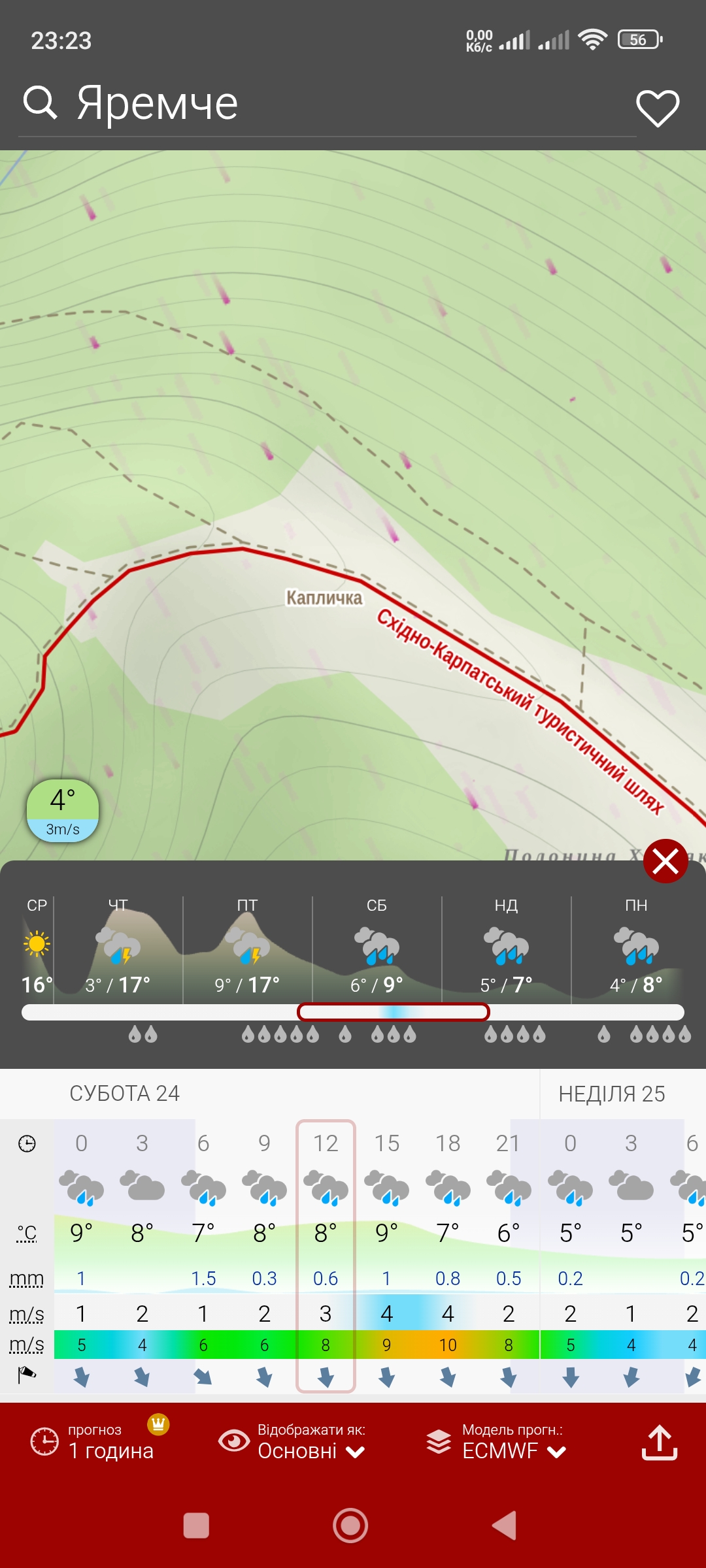Expand the Відображати як: Основні dropdown

coord(292,1442)
